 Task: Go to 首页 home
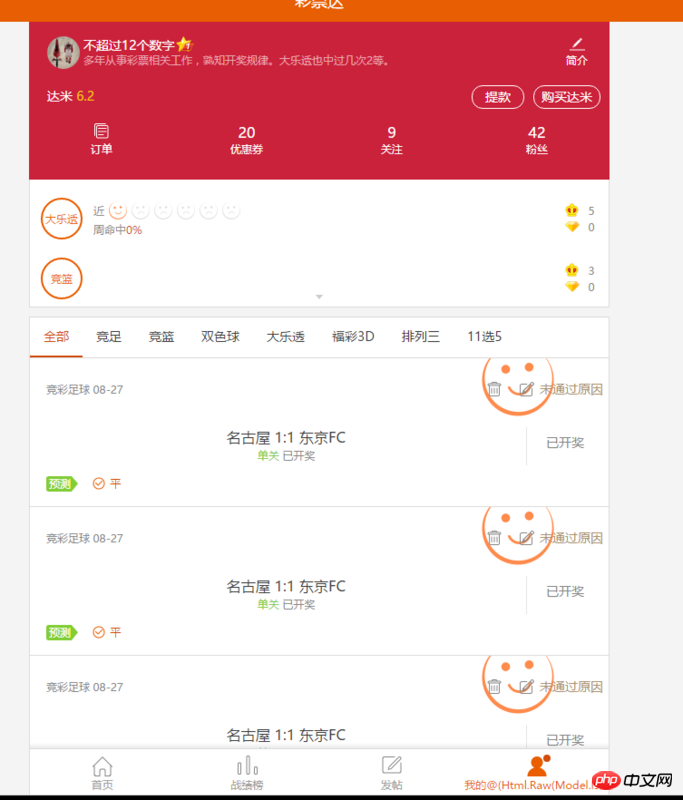tap(102, 773)
